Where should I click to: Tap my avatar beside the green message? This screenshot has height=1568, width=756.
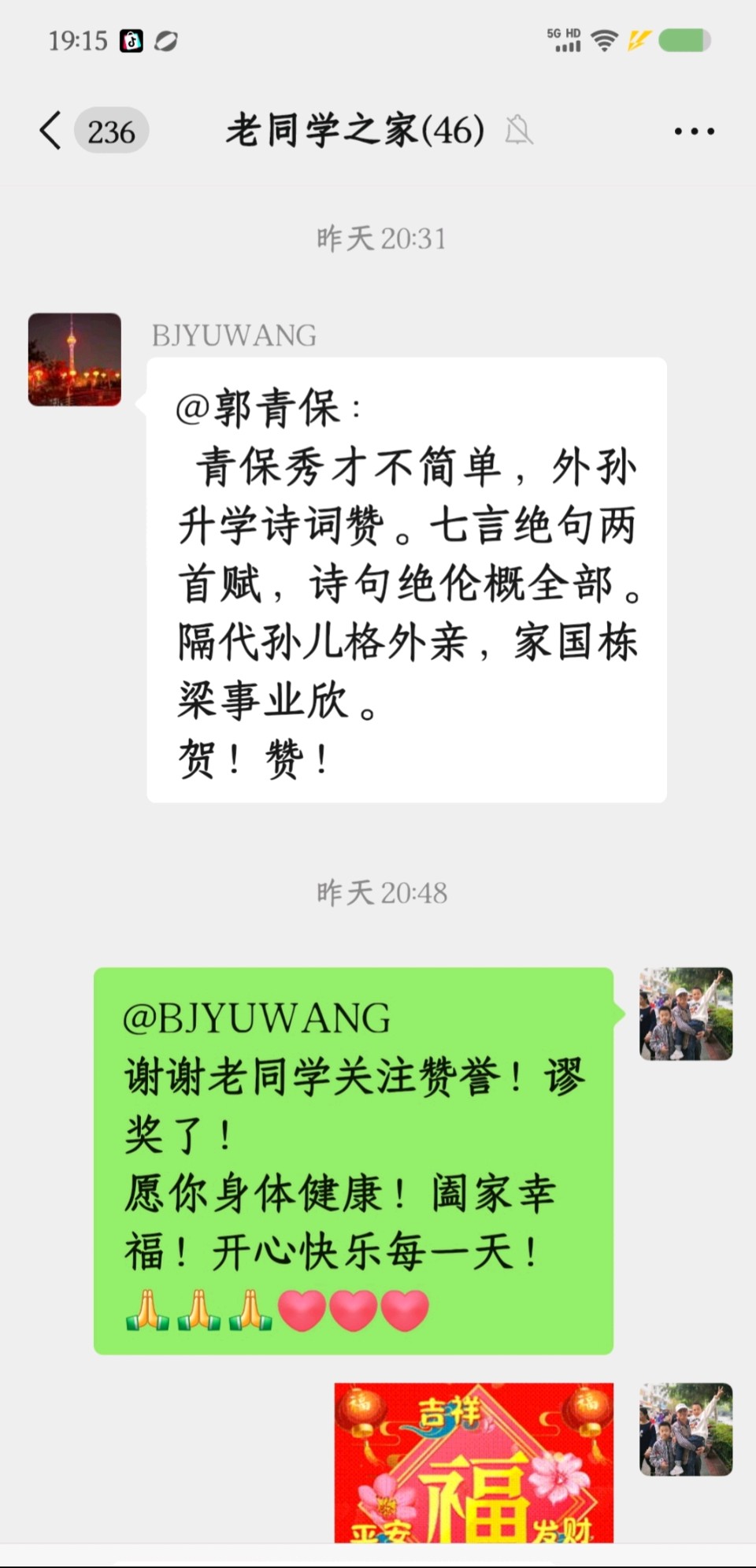tap(685, 1014)
